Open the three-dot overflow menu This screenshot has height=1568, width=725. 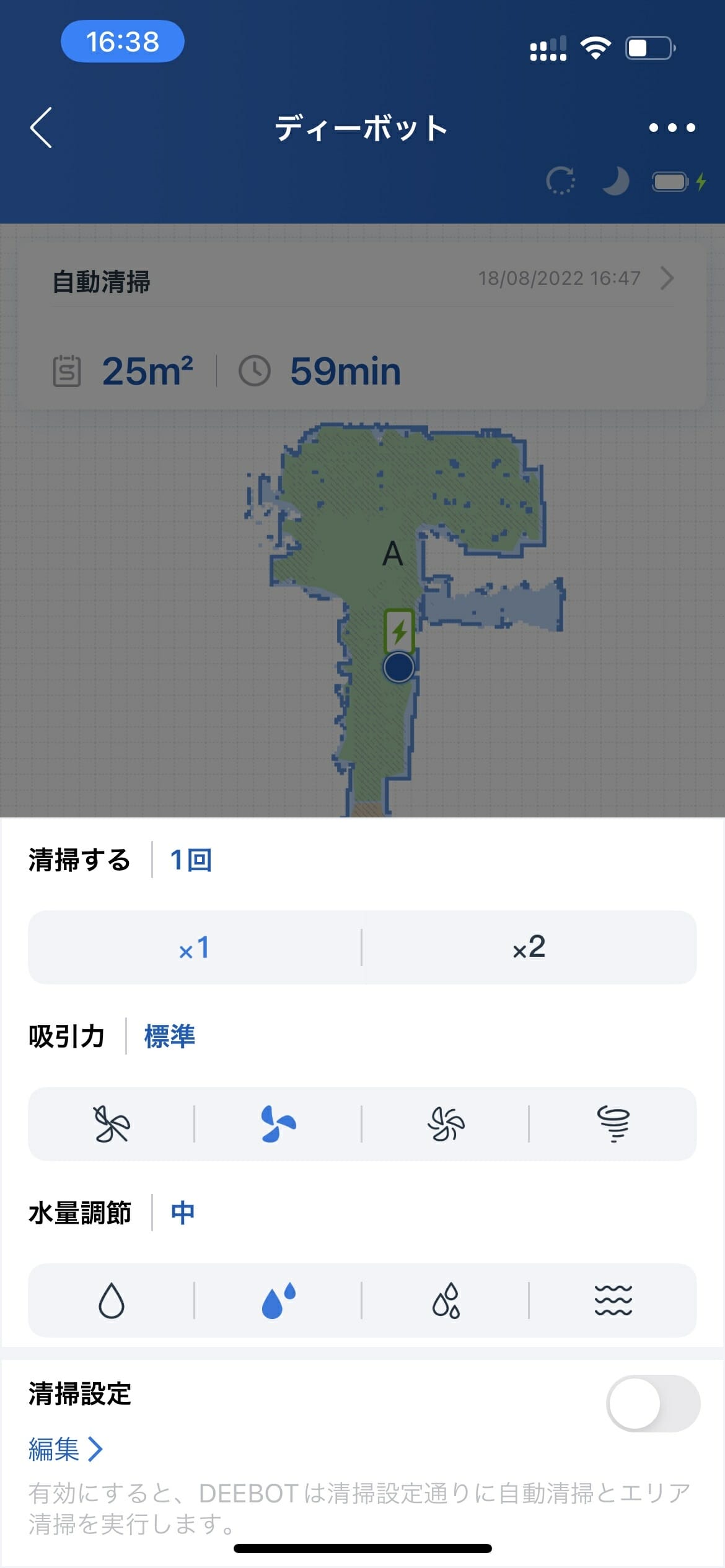(672, 128)
